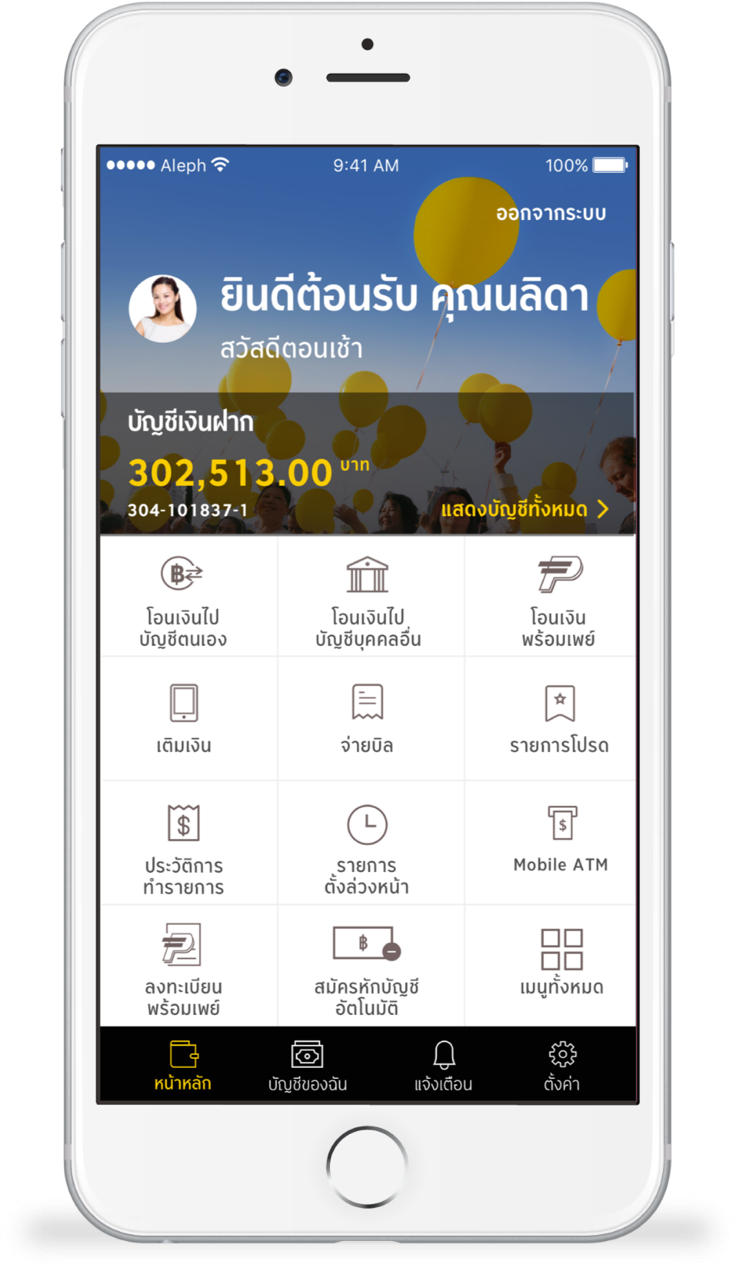Open โอนเงินพร้อมเพย์ transfer

559,600
